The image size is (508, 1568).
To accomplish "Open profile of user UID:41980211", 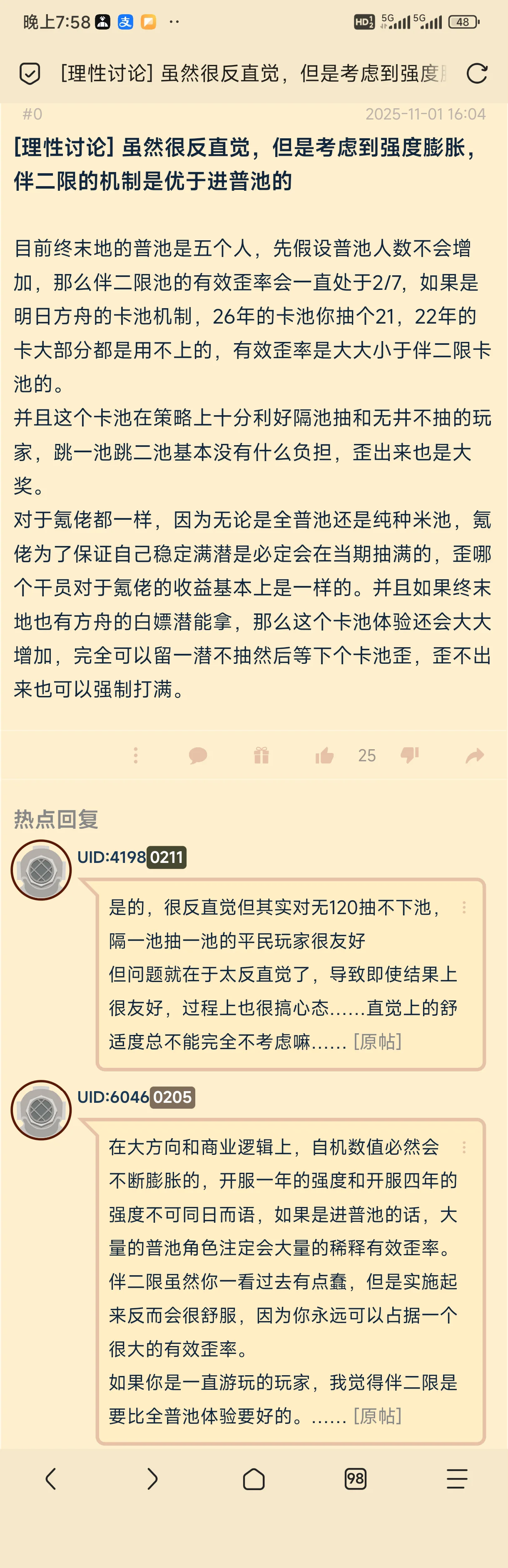I will tap(132, 857).
